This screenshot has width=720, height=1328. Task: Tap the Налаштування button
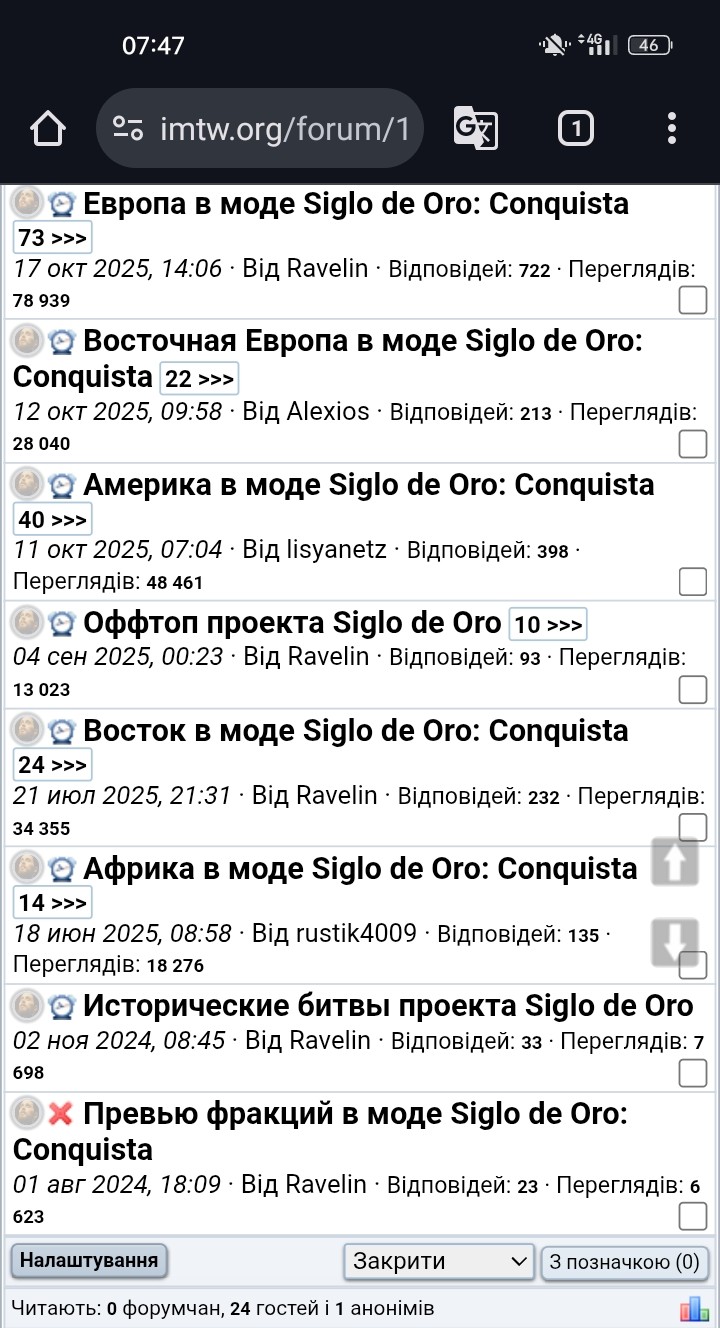pyautogui.click(x=89, y=1260)
